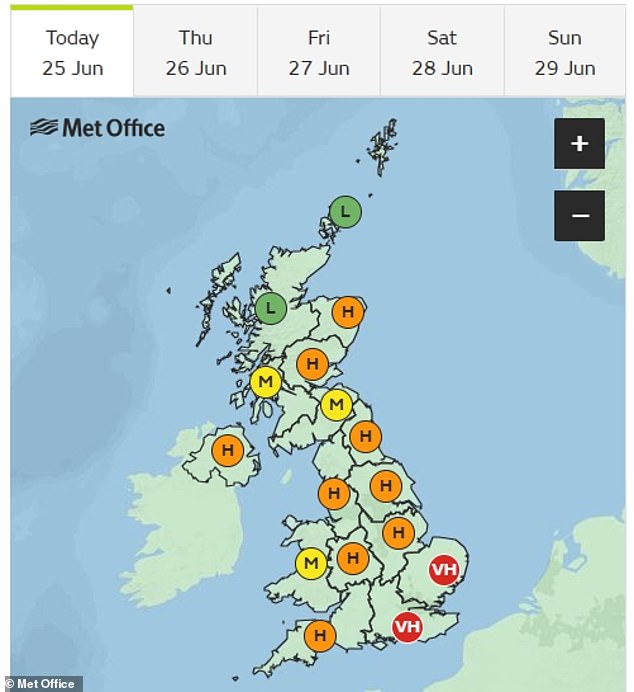Open the Sat 28 Jun tab
This screenshot has width=634, height=692.
442,52
